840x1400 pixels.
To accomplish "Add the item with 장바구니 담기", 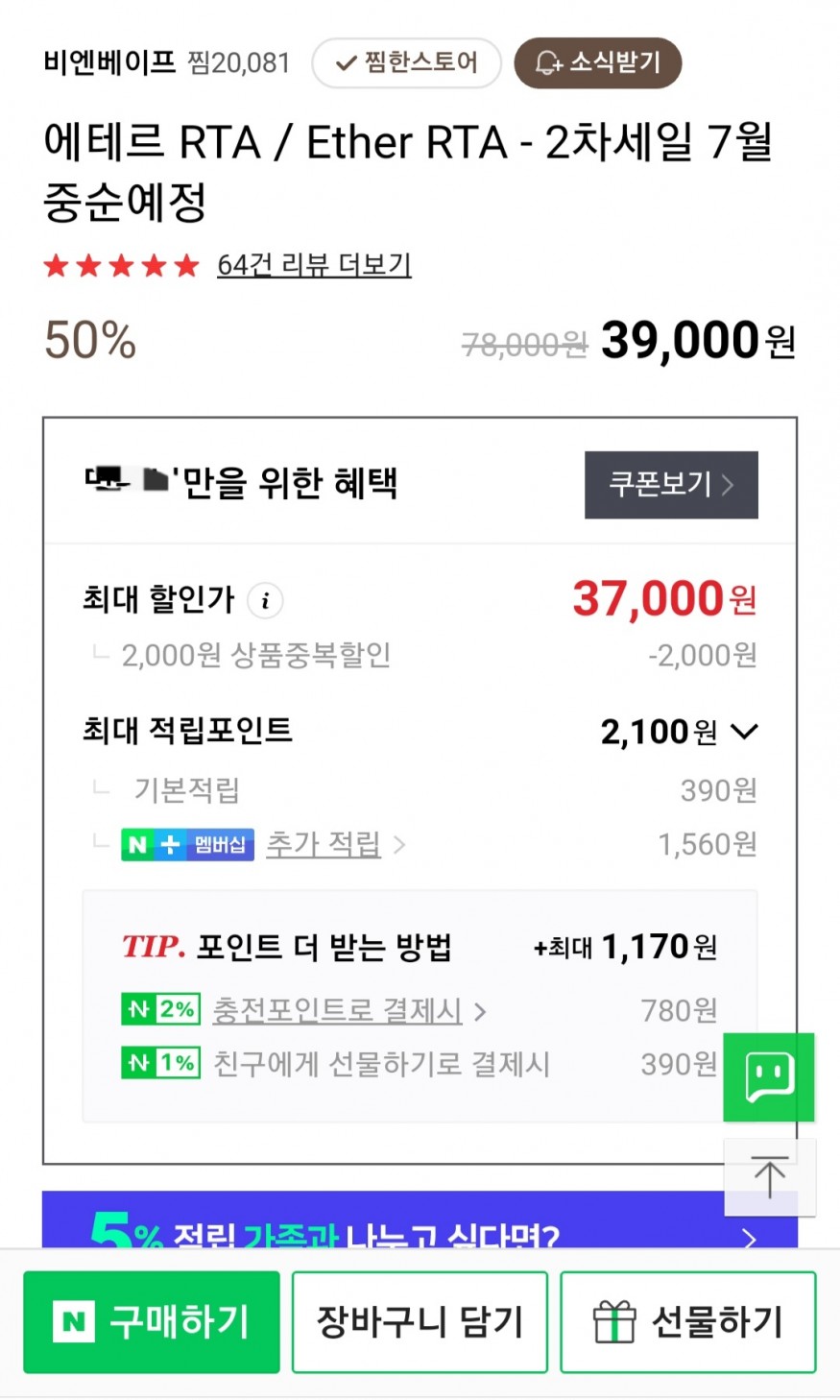I will coord(420,1322).
